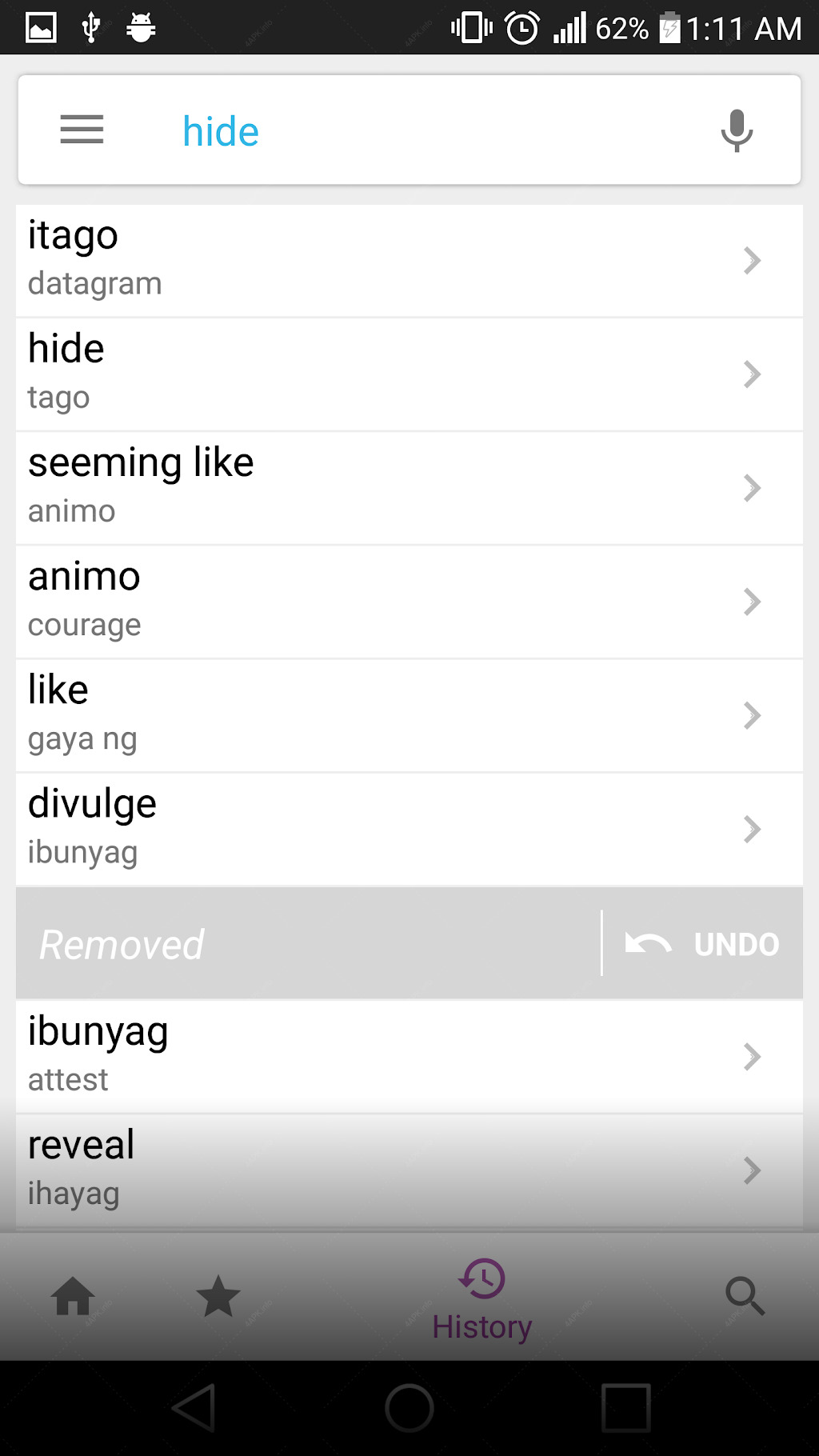Image resolution: width=819 pixels, height=1456 pixels.
Task: Open the "like" gaya ng entry
Action: click(x=409, y=715)
